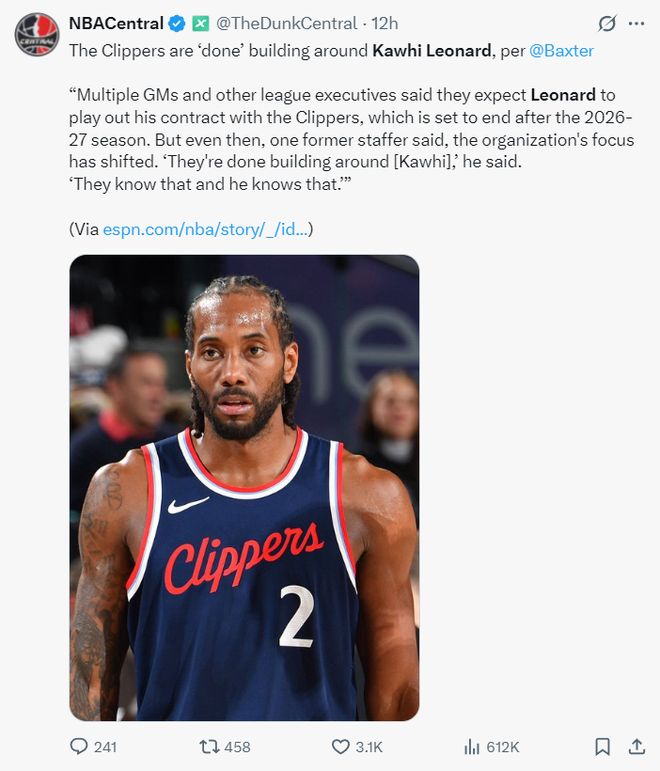Open NBACentral's profile picture
The width and height of the screenshot is (660, 771).
click(36, 34)
